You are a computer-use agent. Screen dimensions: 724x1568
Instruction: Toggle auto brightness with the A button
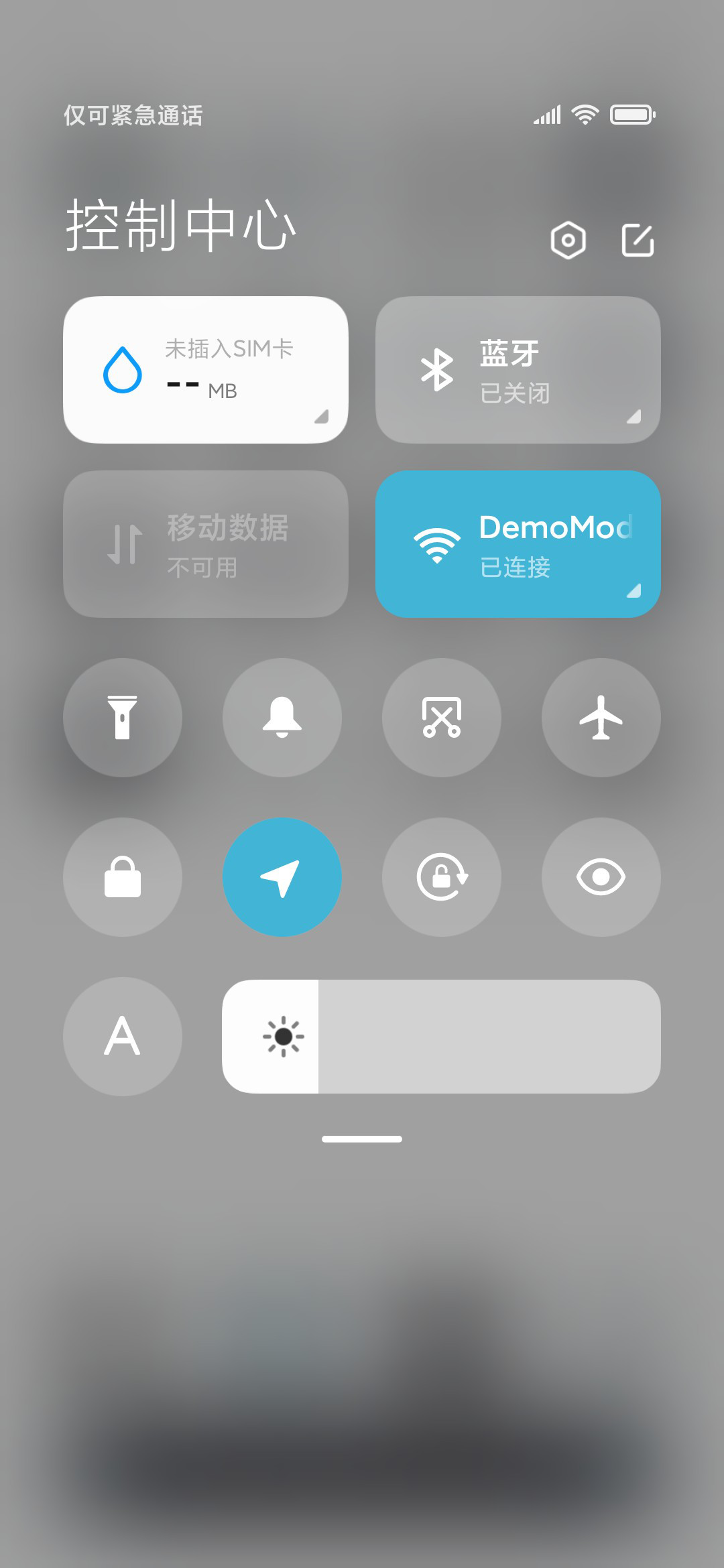pos(123,1037)
